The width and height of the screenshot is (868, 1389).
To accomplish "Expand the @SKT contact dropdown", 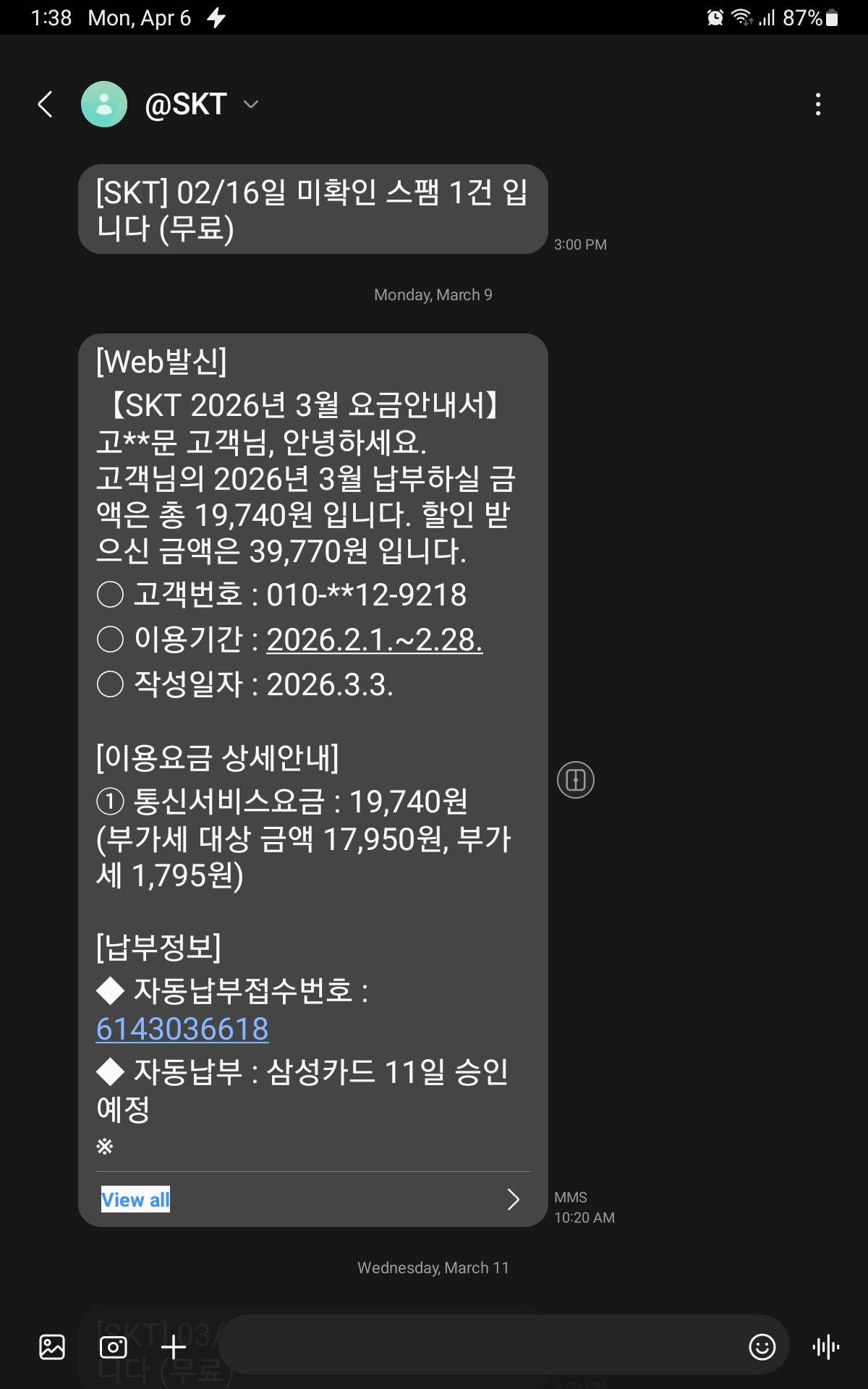I will tap(251, 104).
